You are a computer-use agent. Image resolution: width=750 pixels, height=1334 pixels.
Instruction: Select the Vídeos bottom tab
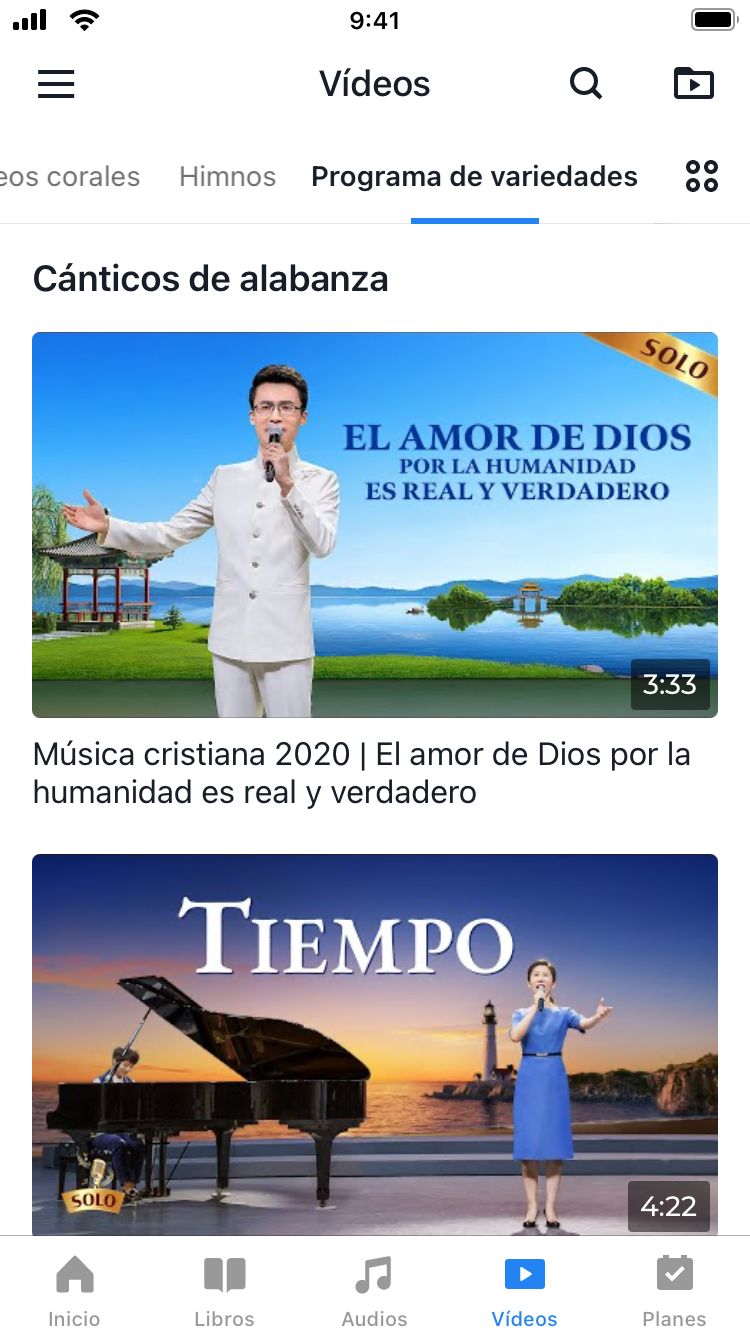[x=524, y=1290]
